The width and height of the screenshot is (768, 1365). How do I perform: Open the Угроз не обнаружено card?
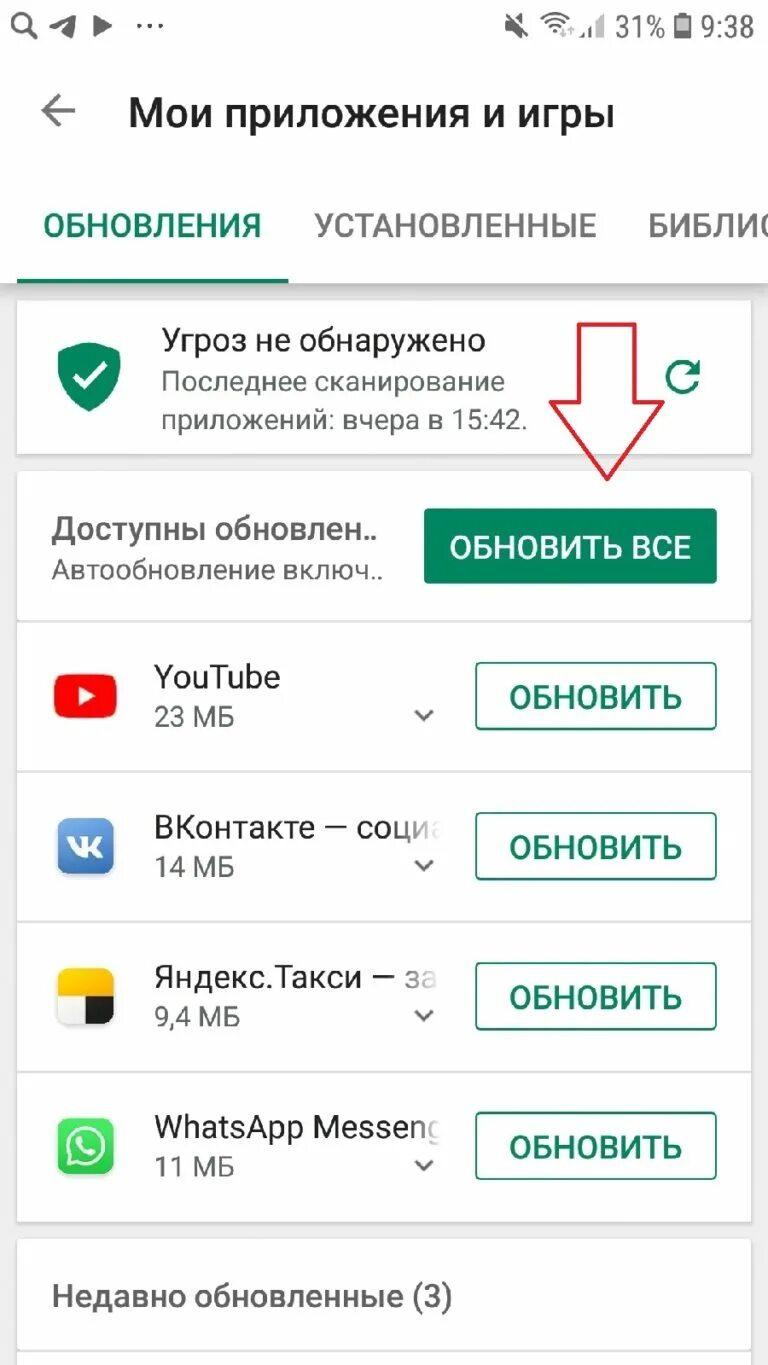(x=340, y=378)
